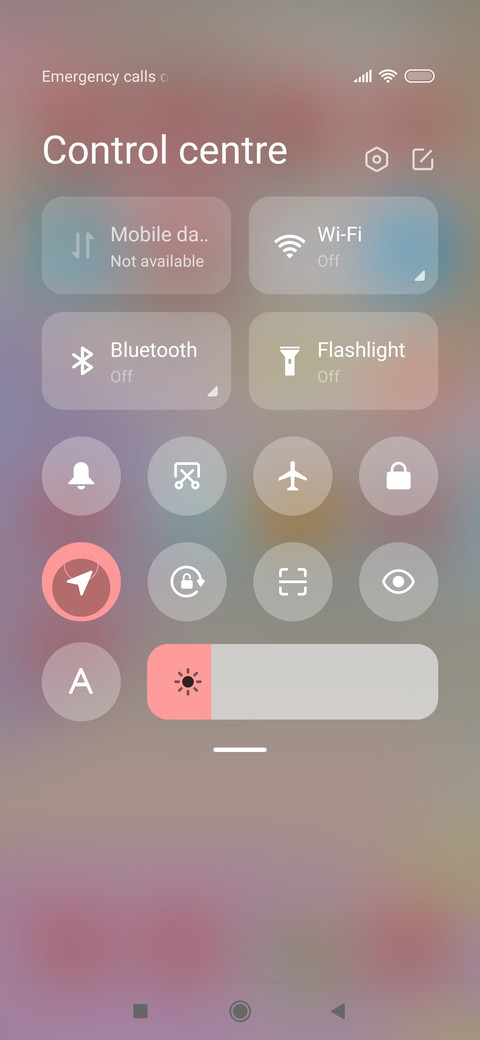
Task: Toggle auto brightness with the A button
Action: [82, 682]
